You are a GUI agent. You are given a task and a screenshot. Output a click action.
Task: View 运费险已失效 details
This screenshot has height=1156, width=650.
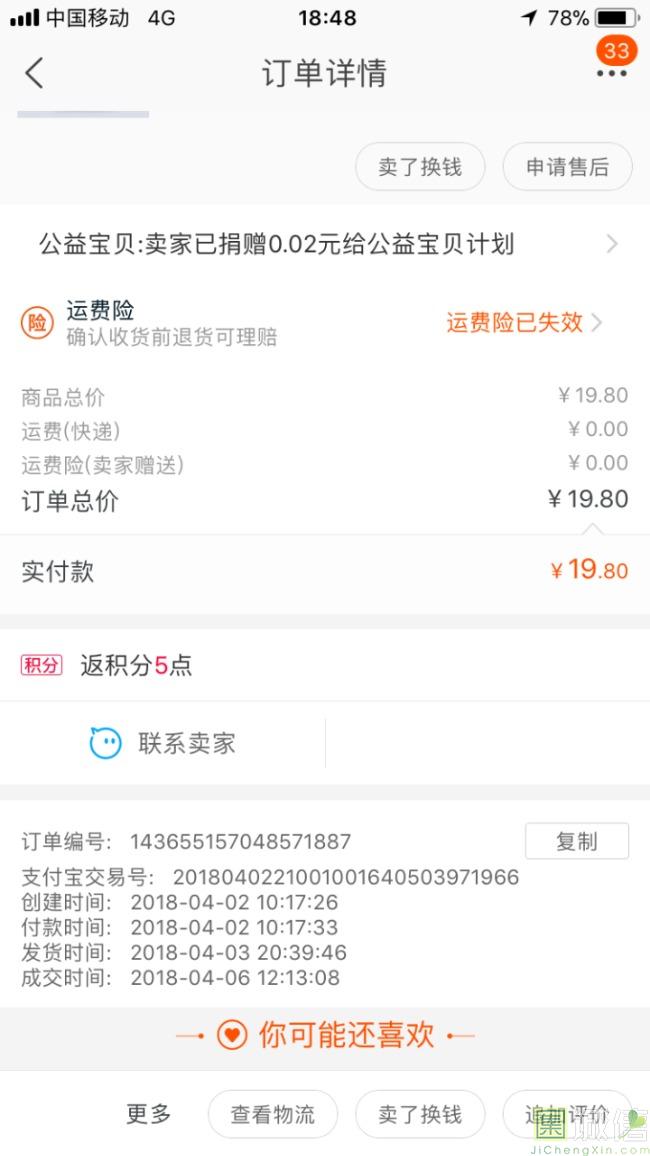pyautogui.click(x=524, y=322)
